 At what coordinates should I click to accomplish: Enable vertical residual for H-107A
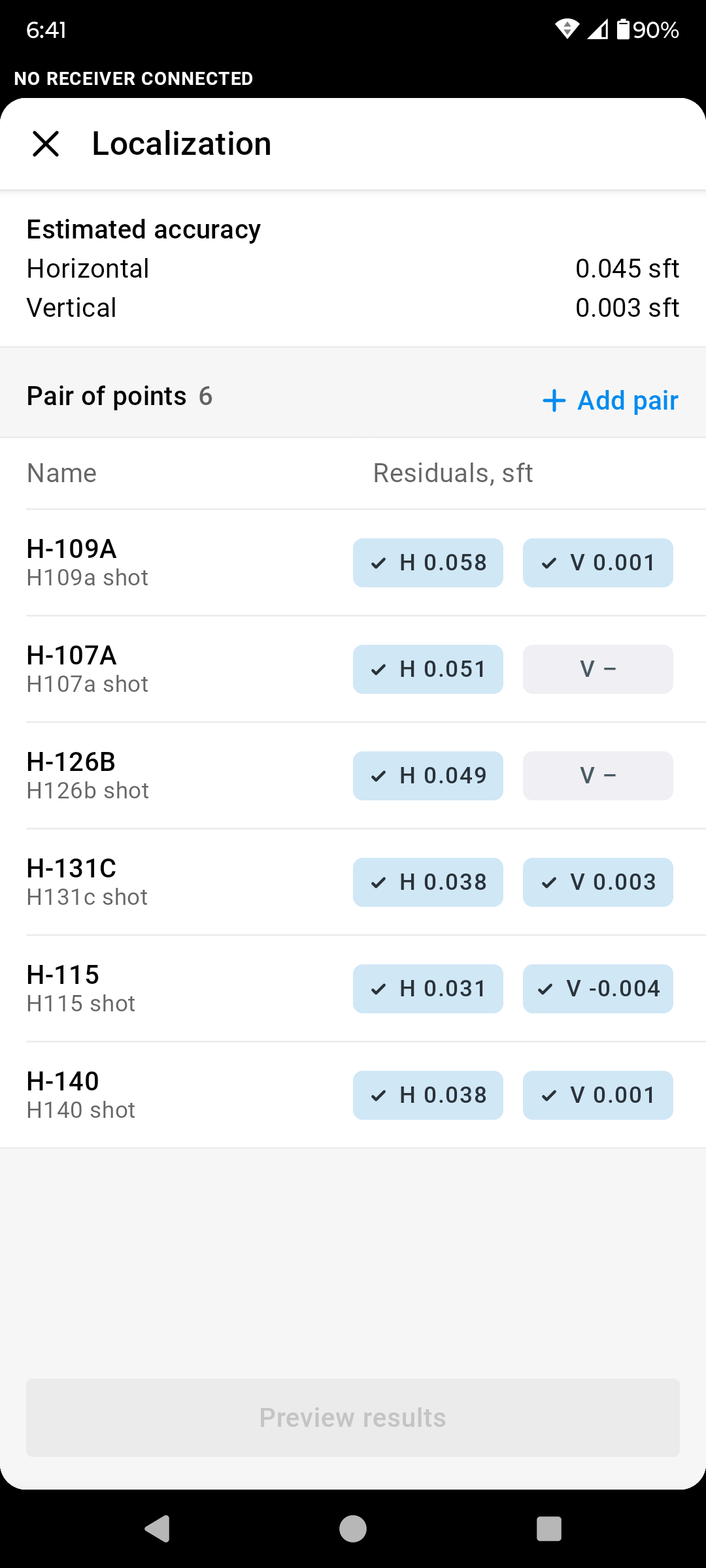(598, 669)
